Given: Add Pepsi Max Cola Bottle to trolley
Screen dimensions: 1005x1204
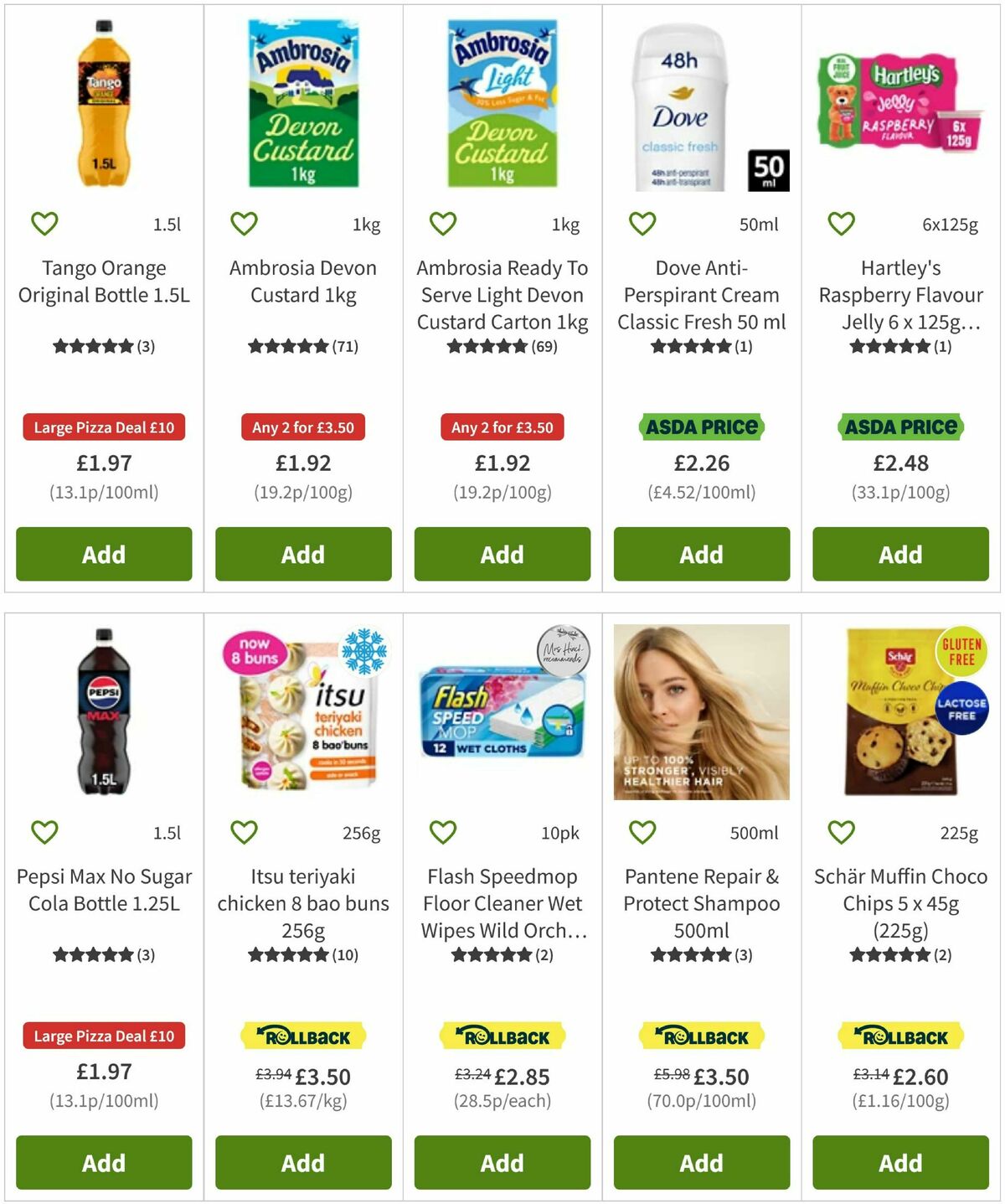Looking at the screenshot, I should pos(104,1163).
